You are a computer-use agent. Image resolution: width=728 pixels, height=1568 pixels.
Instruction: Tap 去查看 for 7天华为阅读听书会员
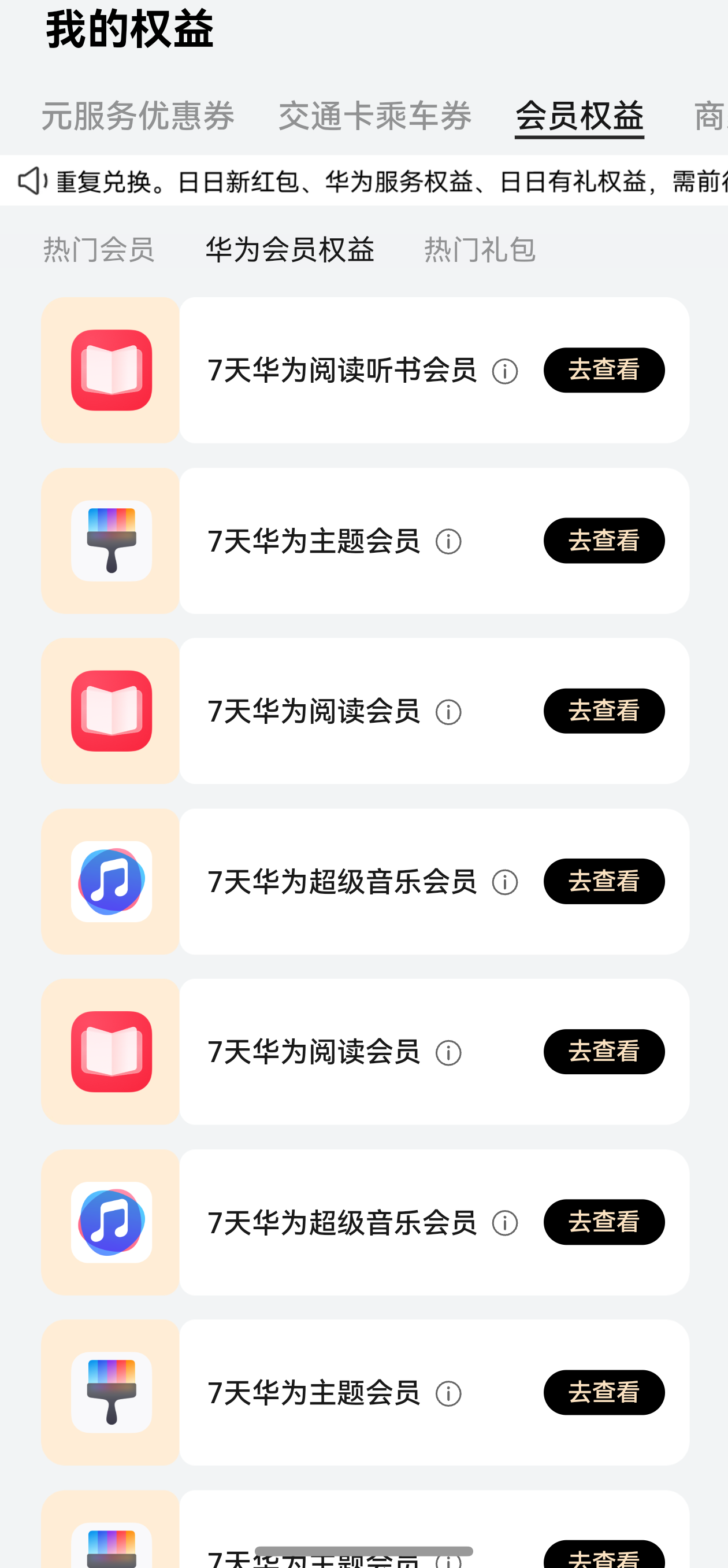[603, 370]
